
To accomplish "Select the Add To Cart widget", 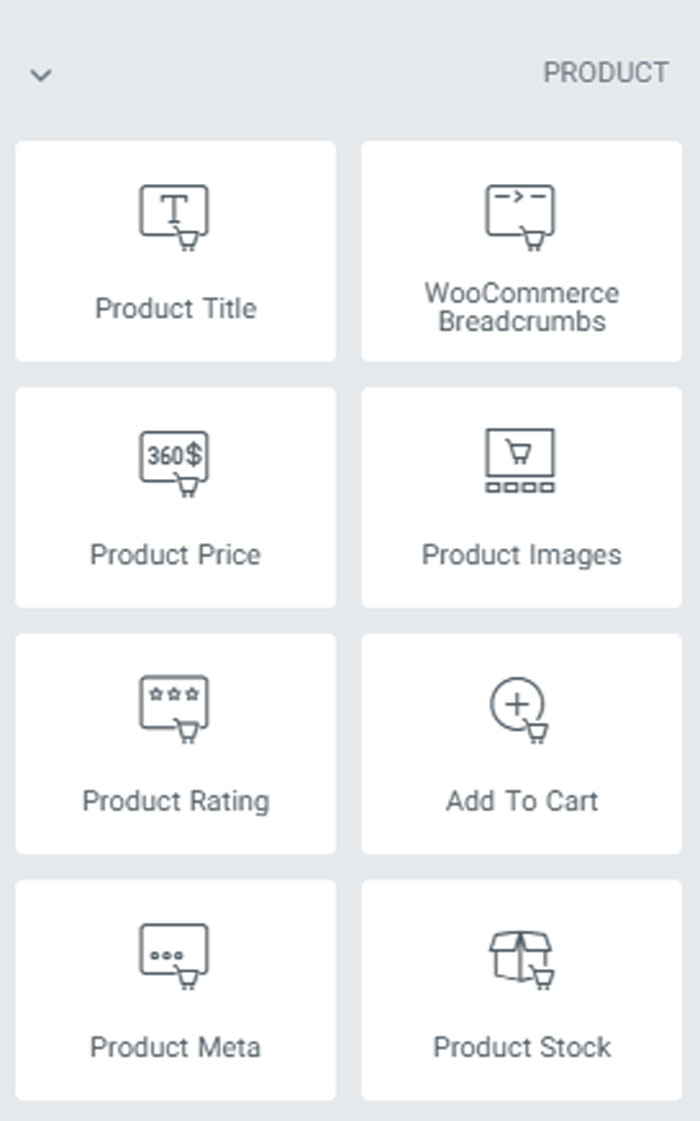I will coord(521,743).
